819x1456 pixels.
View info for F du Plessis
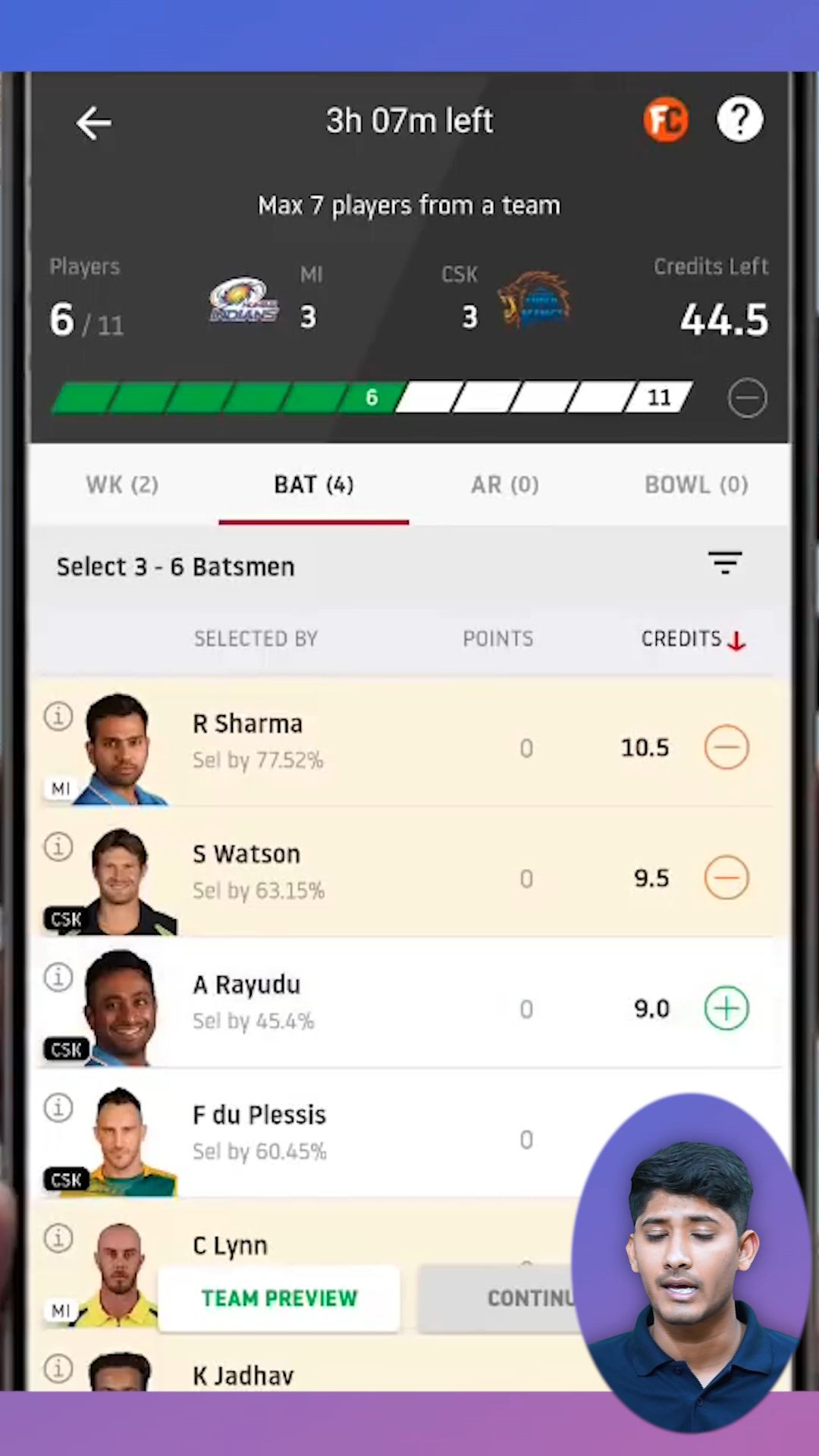pos(58,1108)
